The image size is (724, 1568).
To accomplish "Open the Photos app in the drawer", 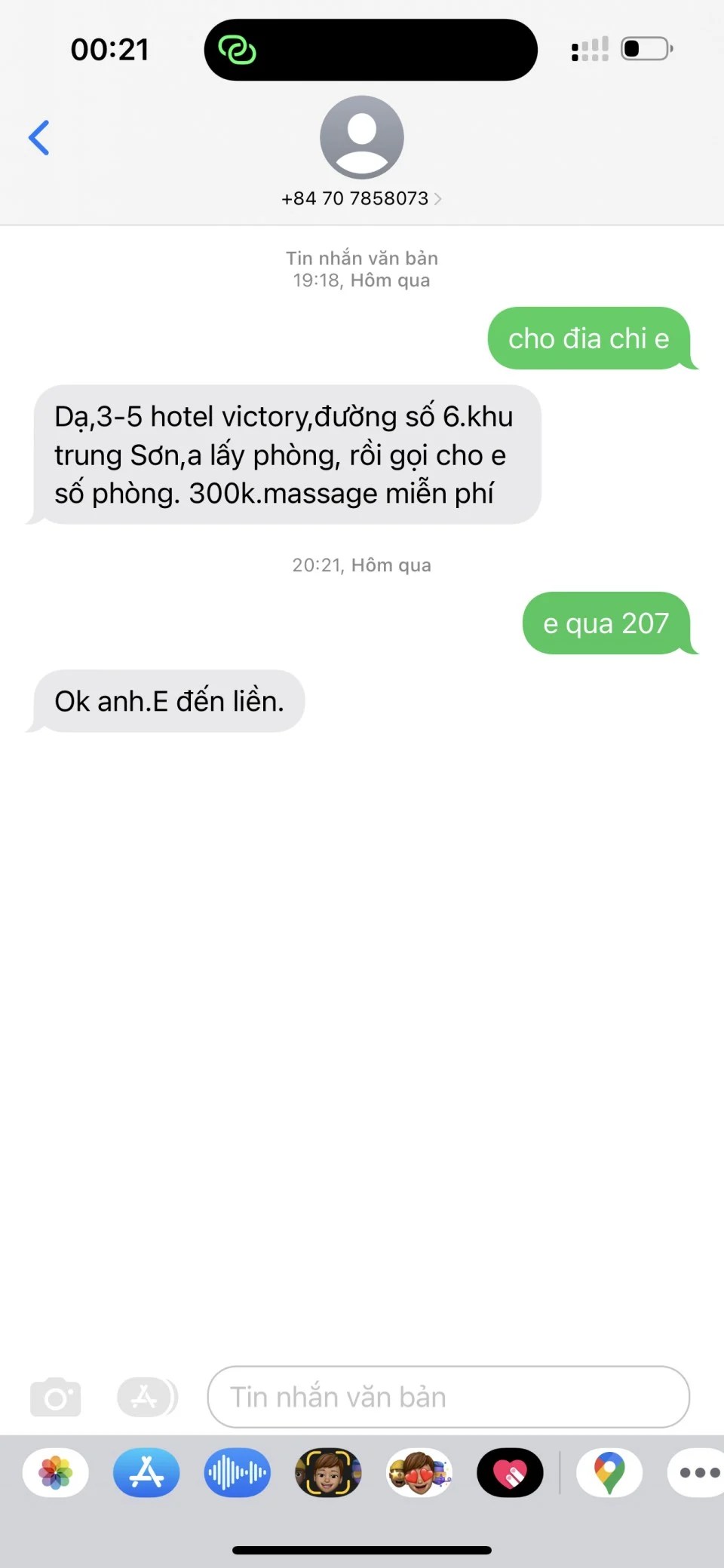I will click(56, 1472).
